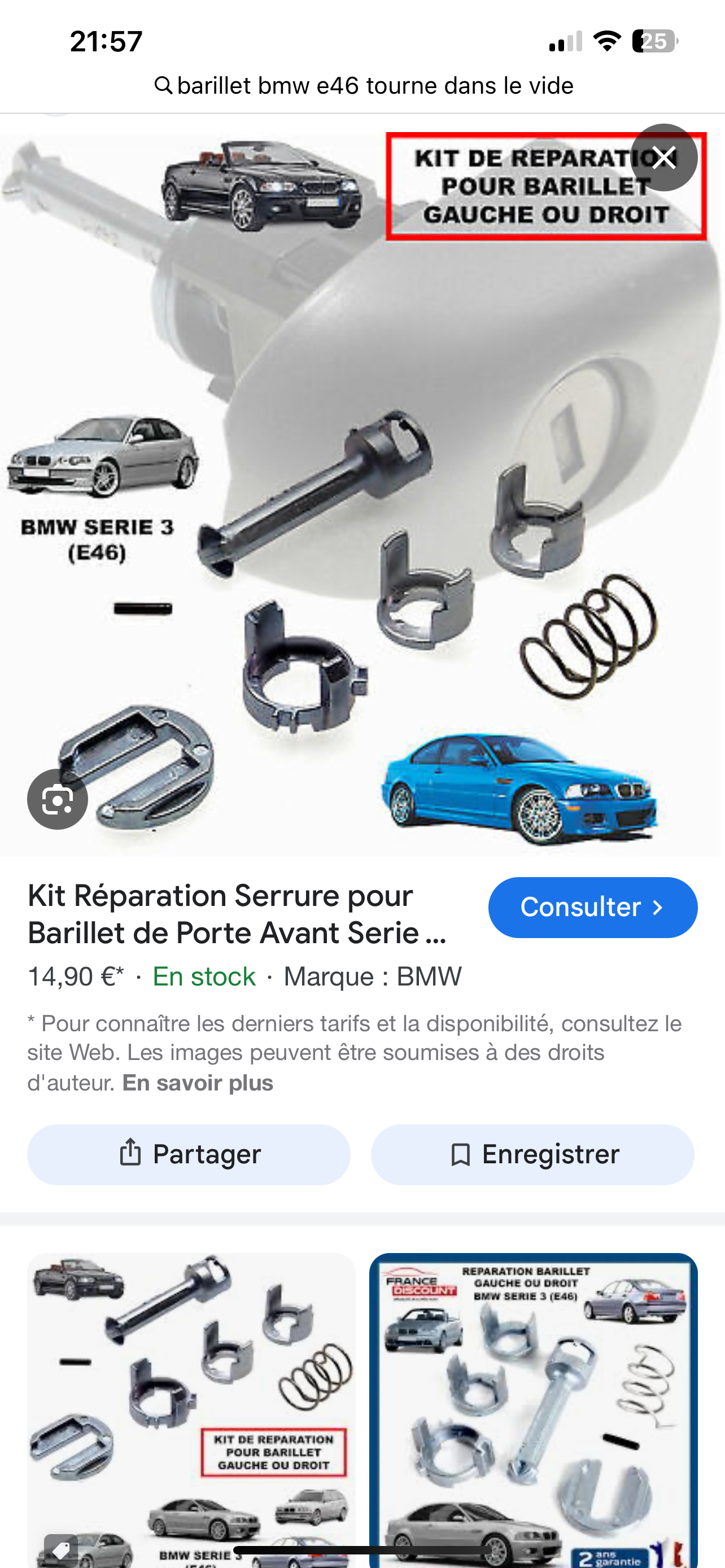Screen dimensions: 725x1568
Task: Share this result via Partager
Action: 189,1154
